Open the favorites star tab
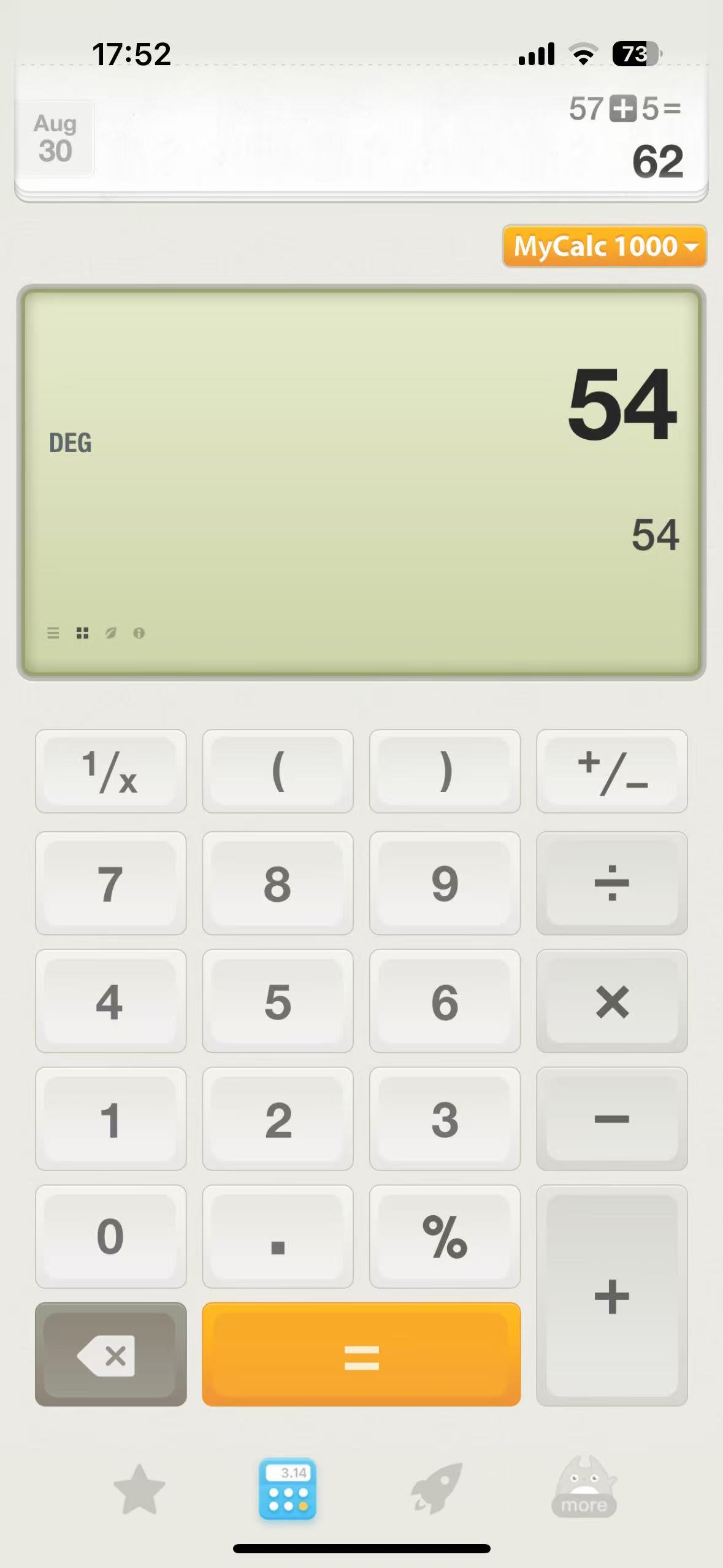The width and height of the screenshot is (723, 1568). pos(140,1489)
